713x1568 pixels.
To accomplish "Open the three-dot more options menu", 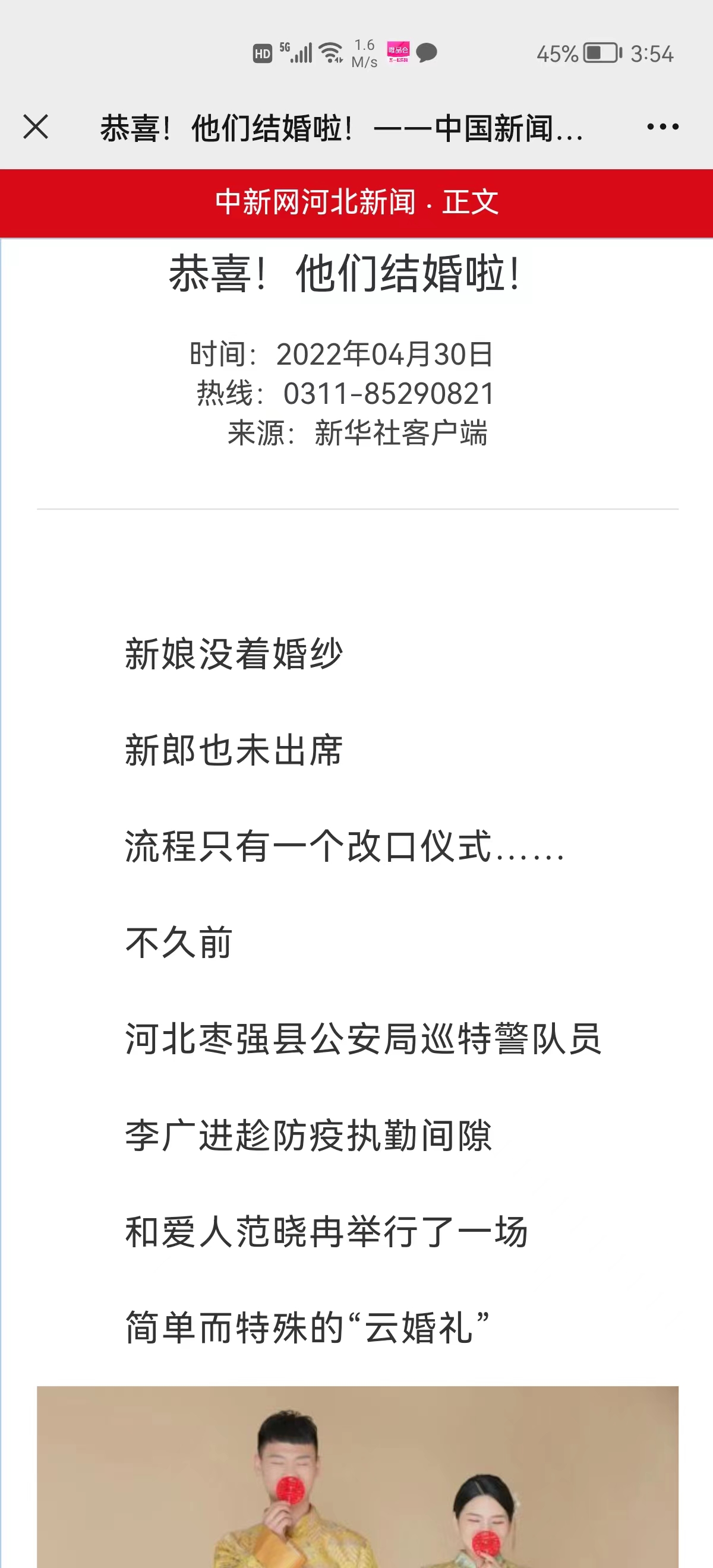I will 662,127.
